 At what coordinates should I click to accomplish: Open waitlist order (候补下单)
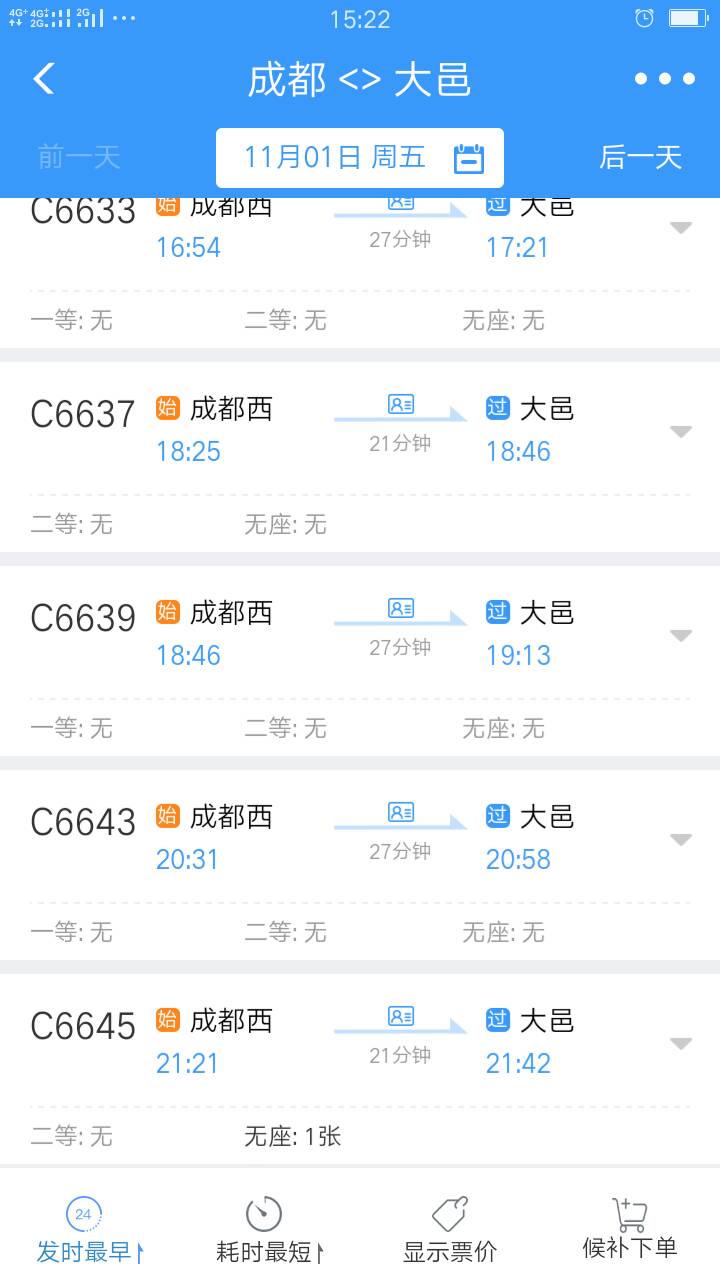tap(630, 1230)
